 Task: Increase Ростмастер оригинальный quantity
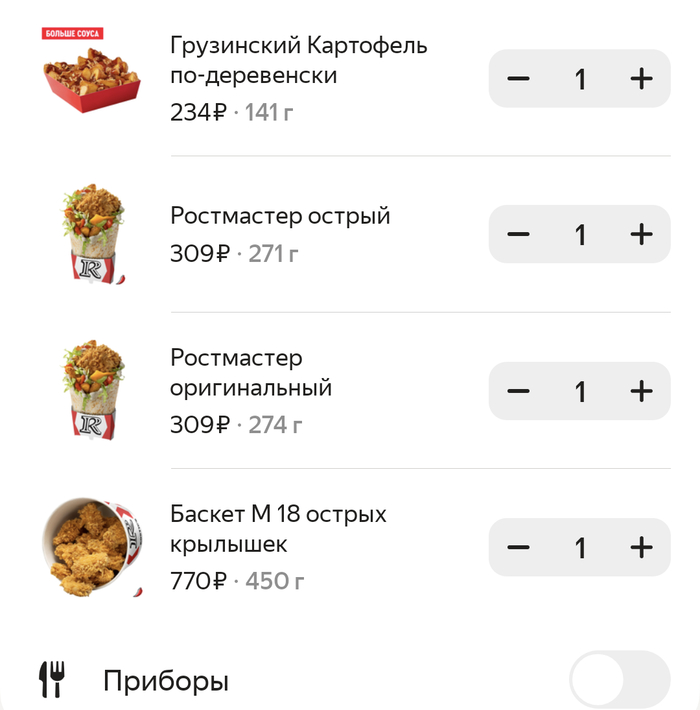point(641,391)
